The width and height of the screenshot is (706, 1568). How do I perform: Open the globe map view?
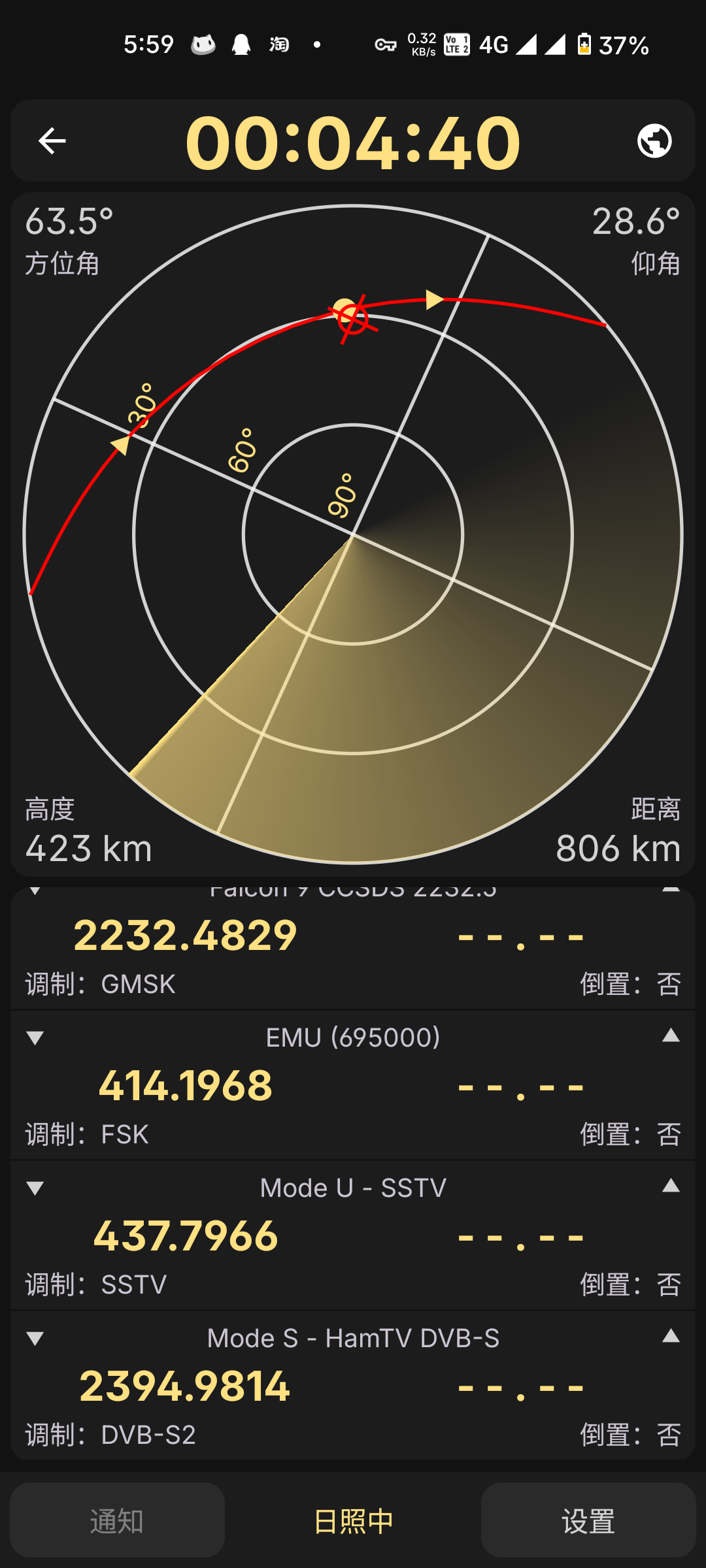coord(654,140)
